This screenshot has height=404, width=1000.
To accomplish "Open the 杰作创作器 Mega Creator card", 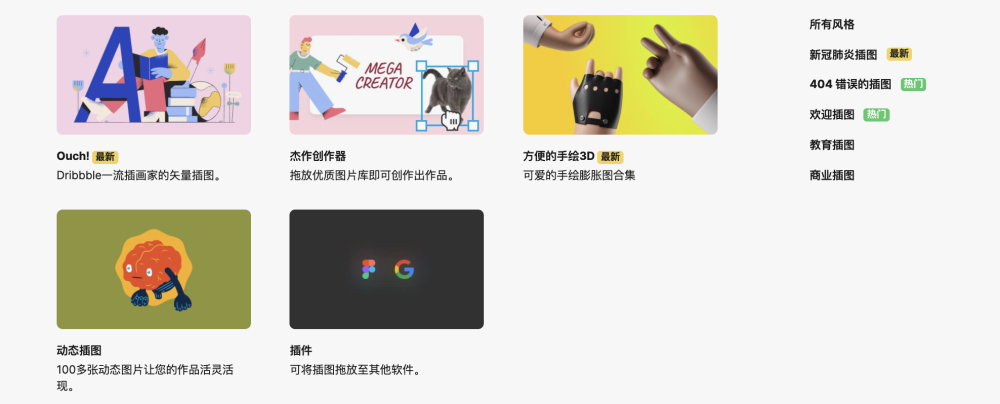I will [386, 75].
